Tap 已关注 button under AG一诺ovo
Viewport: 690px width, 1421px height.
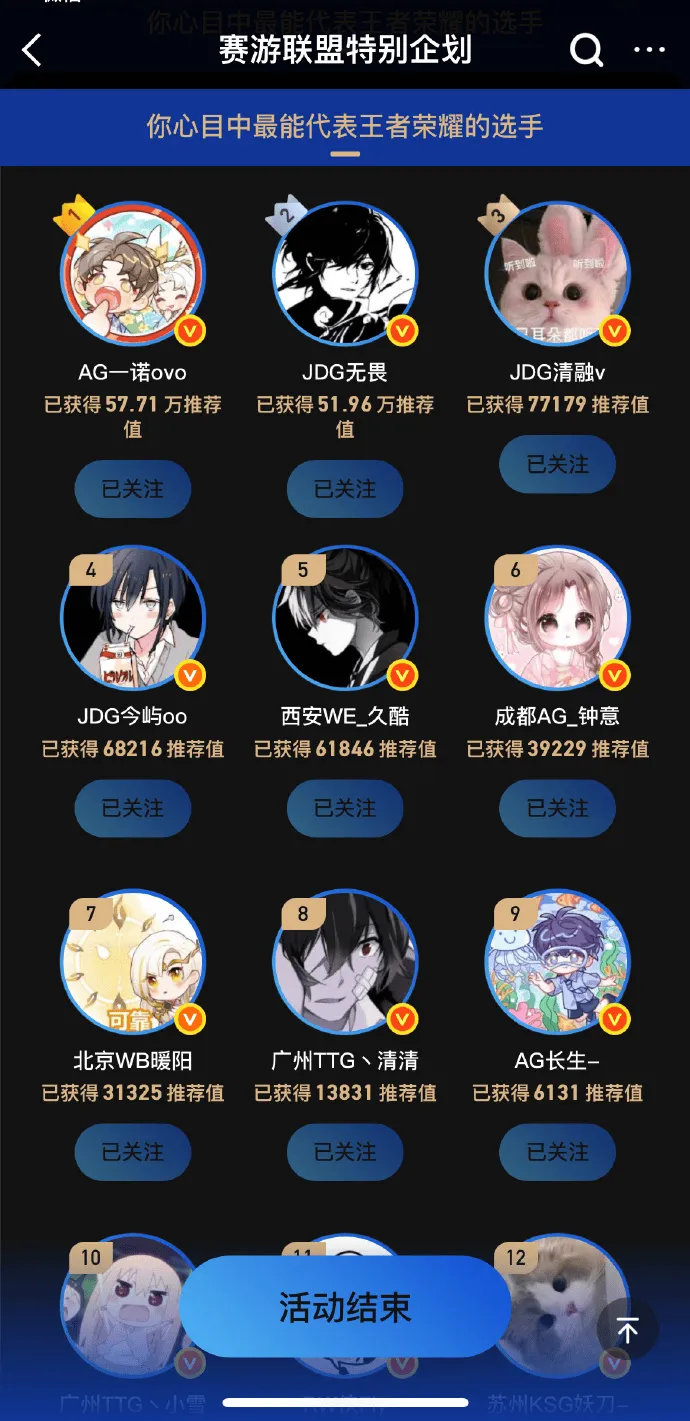click(133, 489)
